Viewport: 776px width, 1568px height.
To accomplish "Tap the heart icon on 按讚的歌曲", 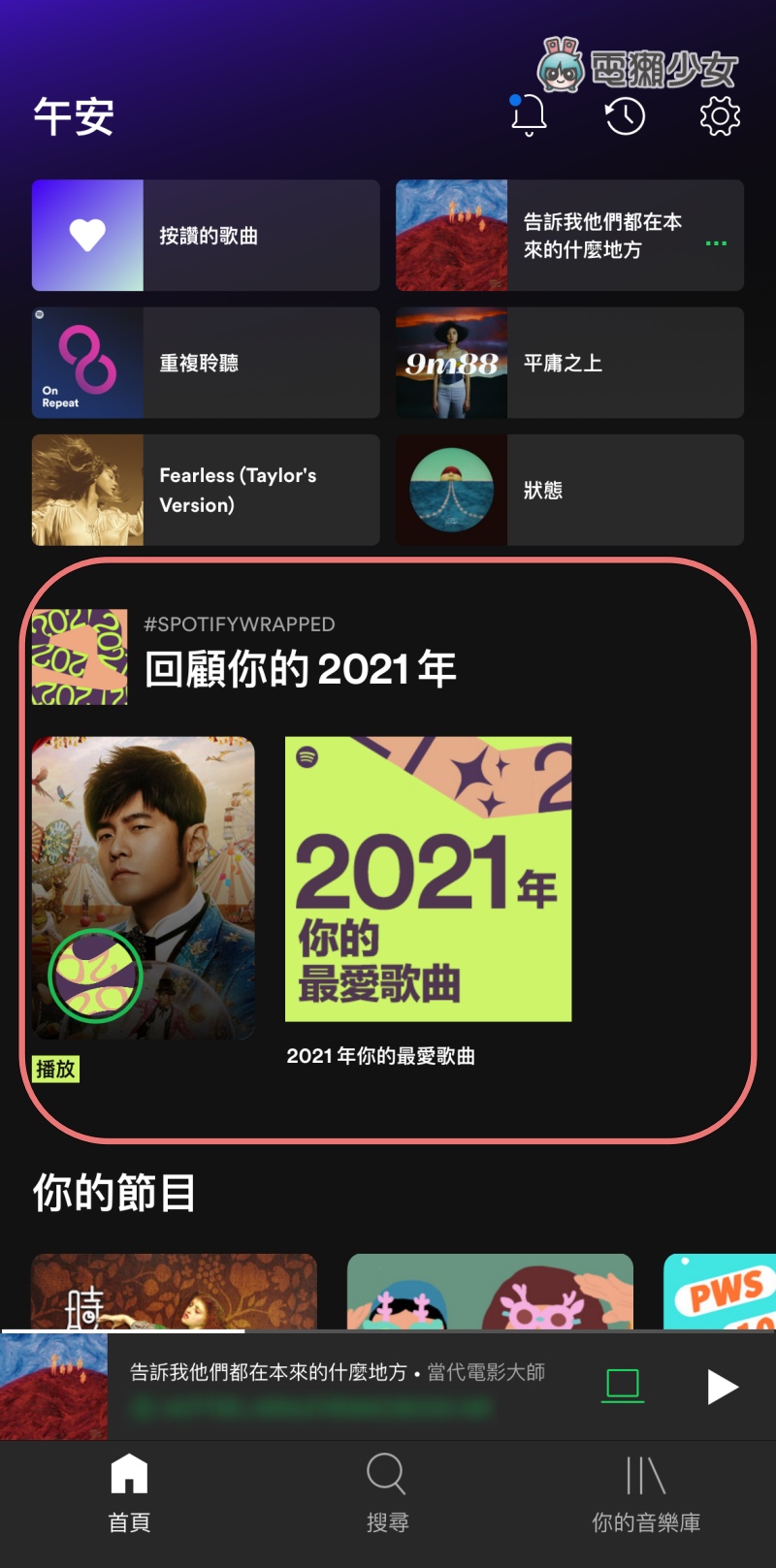I will (88, 235).
